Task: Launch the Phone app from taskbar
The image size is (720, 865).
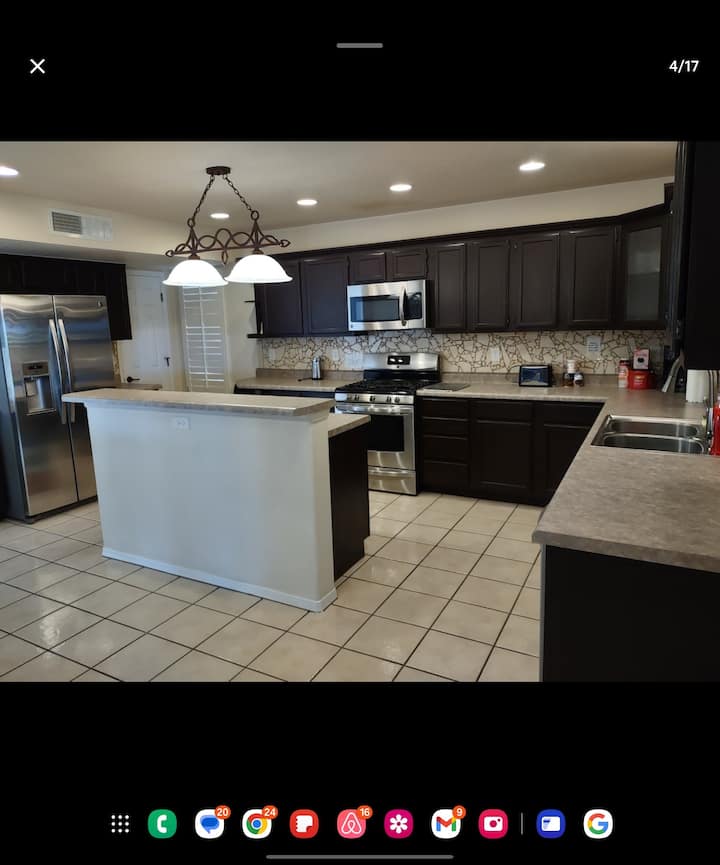Action: pos(162,823)
